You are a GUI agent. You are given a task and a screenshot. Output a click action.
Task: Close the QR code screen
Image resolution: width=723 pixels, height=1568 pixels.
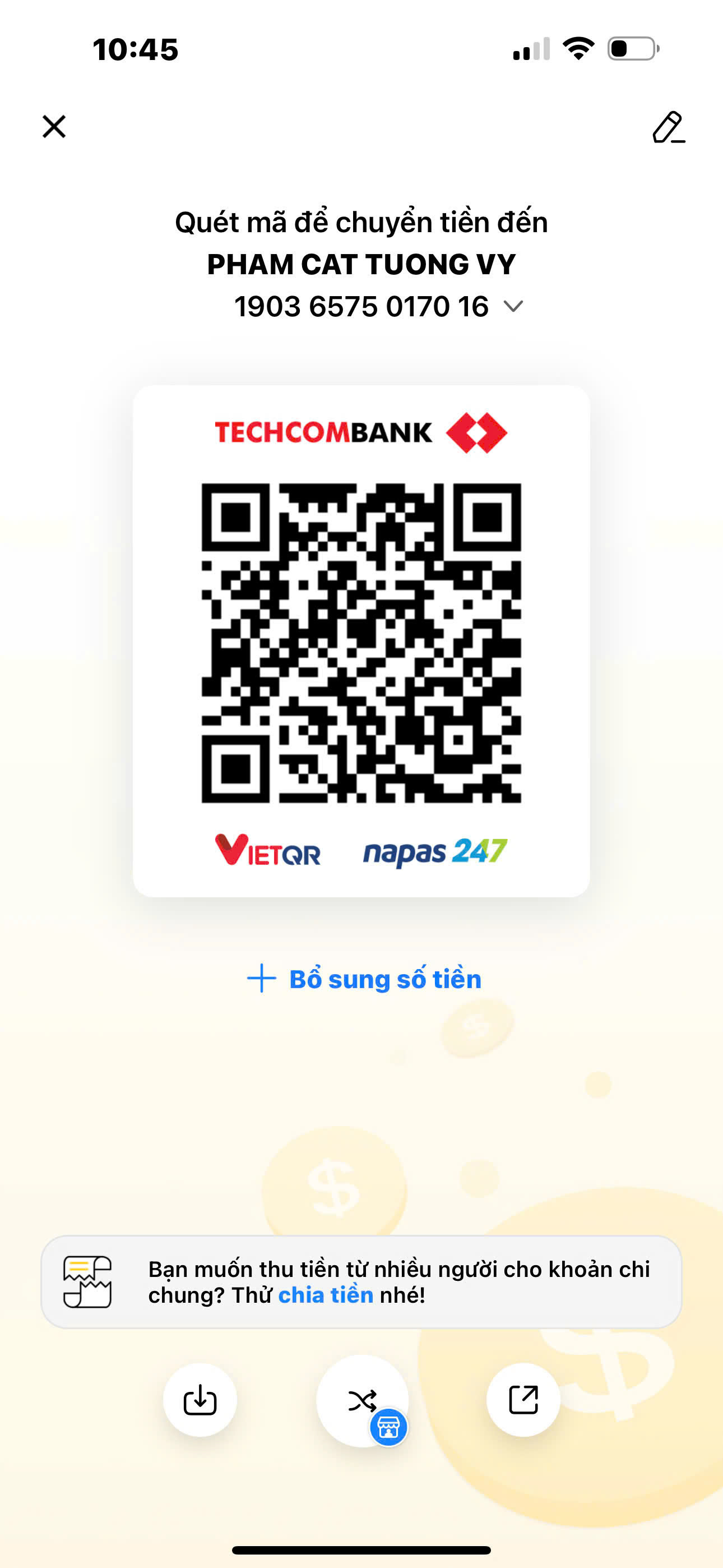pyautogui.click(x=54, y=127)
